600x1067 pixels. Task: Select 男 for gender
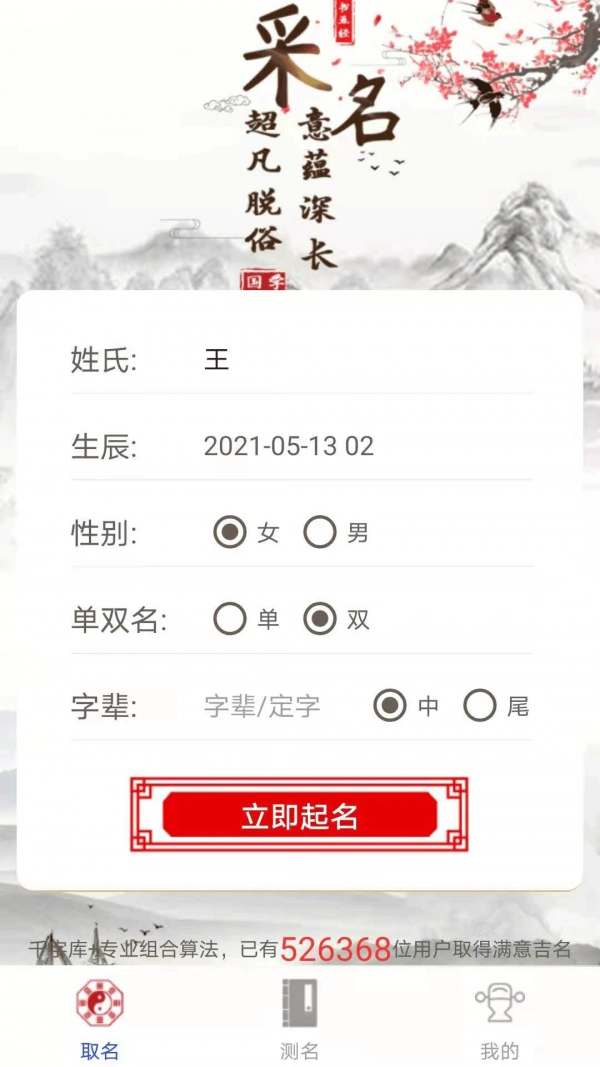point(321,533)
